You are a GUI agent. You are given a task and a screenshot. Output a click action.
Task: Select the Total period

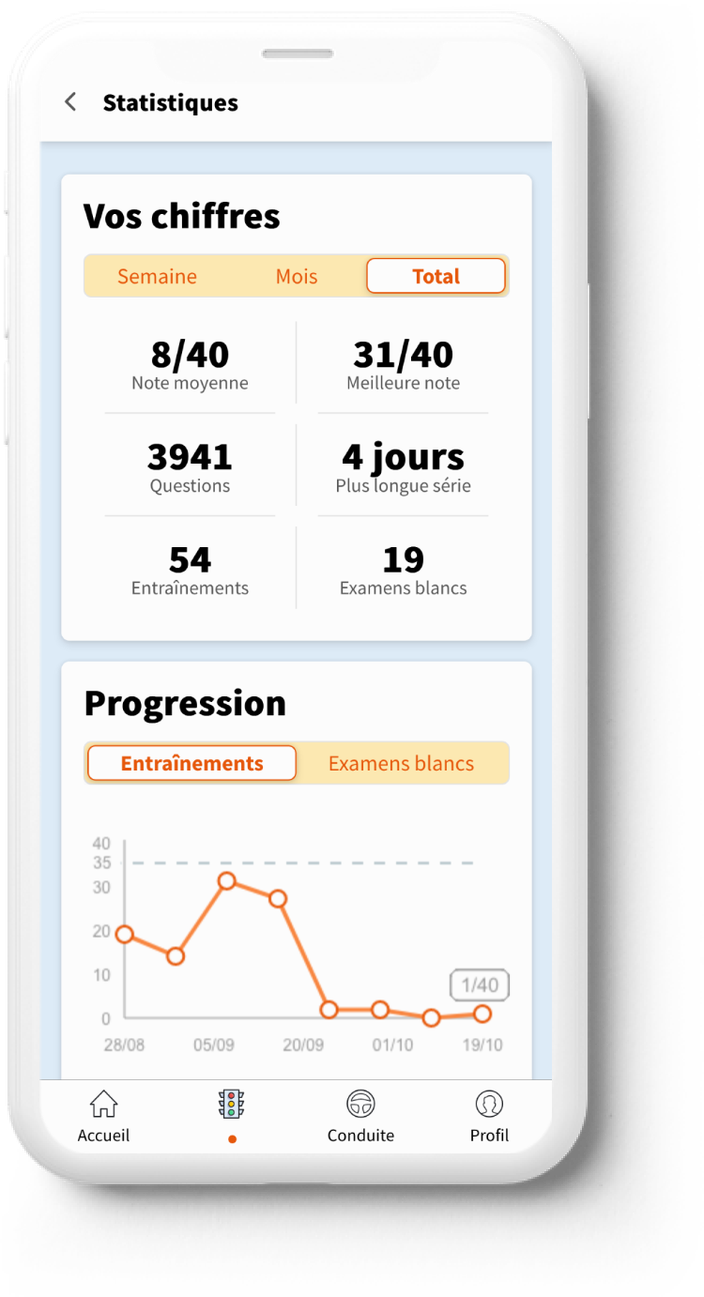coord(436,276)
